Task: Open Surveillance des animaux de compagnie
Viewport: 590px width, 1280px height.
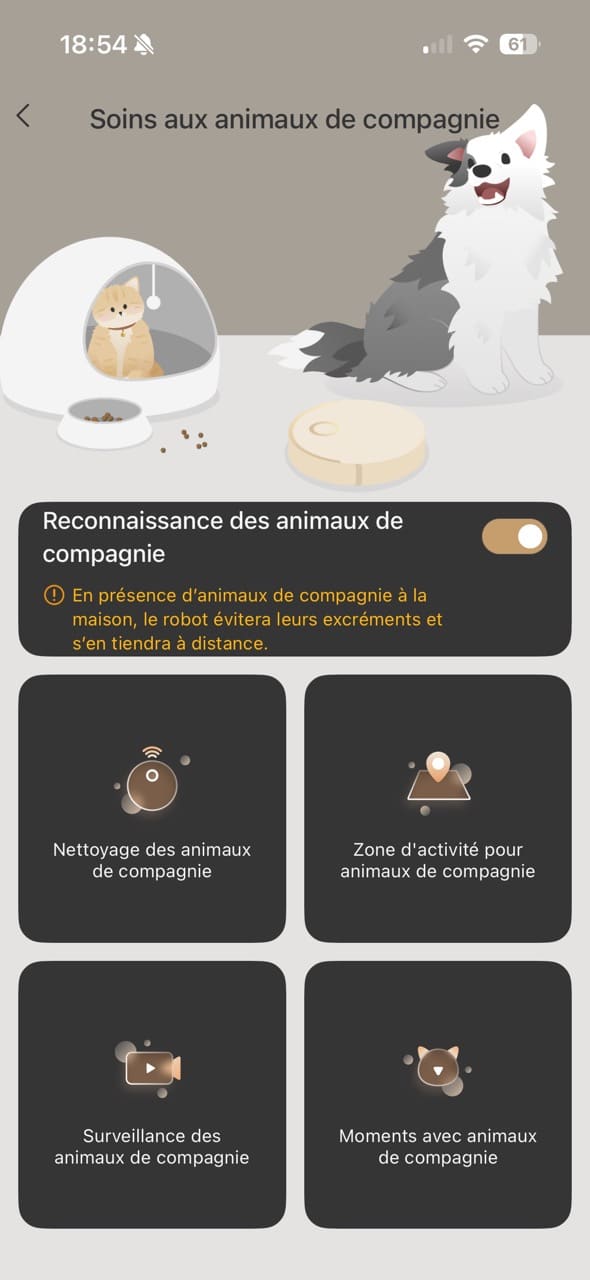Action: (x=152, y=1094)
